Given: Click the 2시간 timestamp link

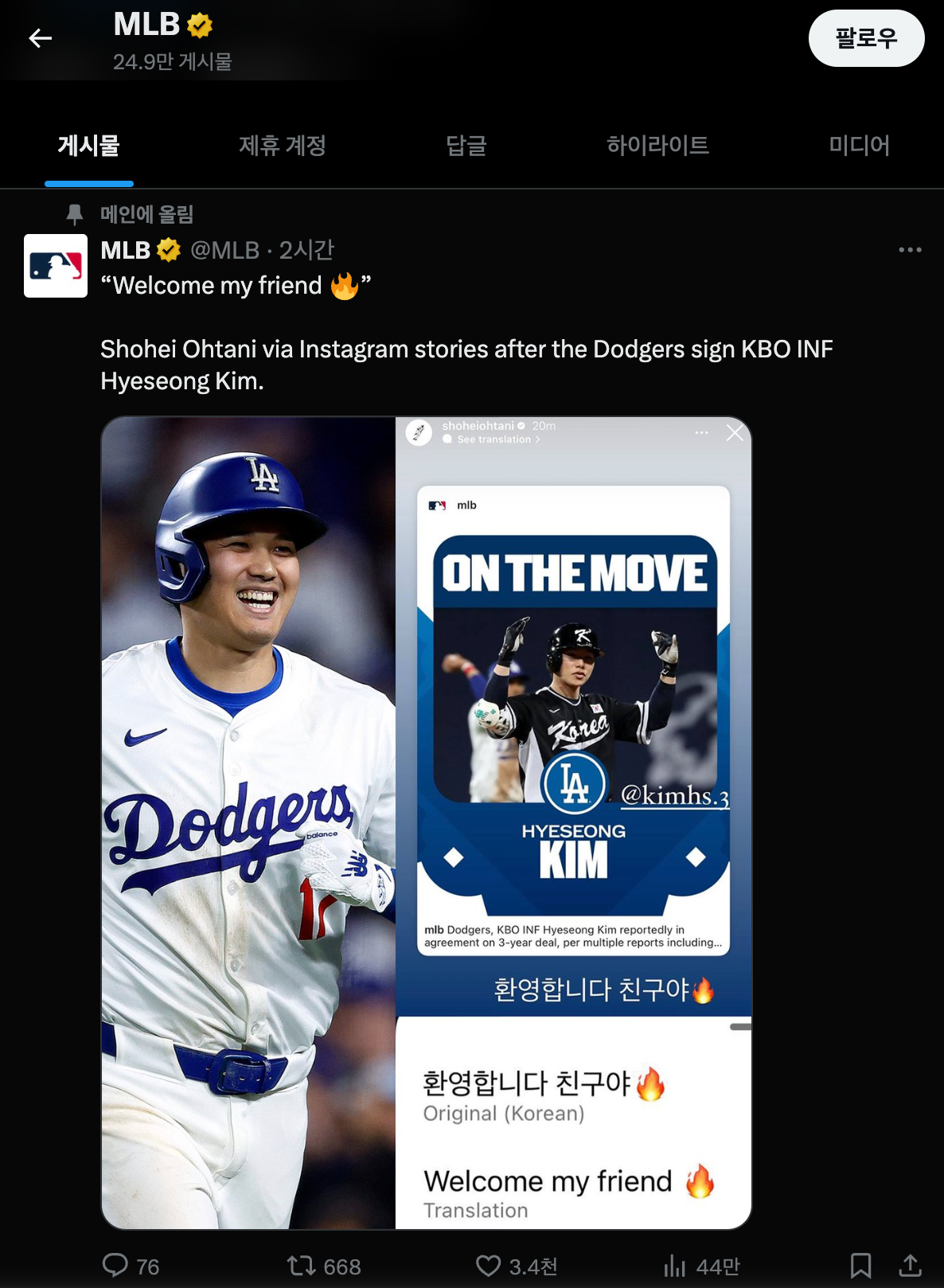Looking at the screenshot, I should click(308, 251).
